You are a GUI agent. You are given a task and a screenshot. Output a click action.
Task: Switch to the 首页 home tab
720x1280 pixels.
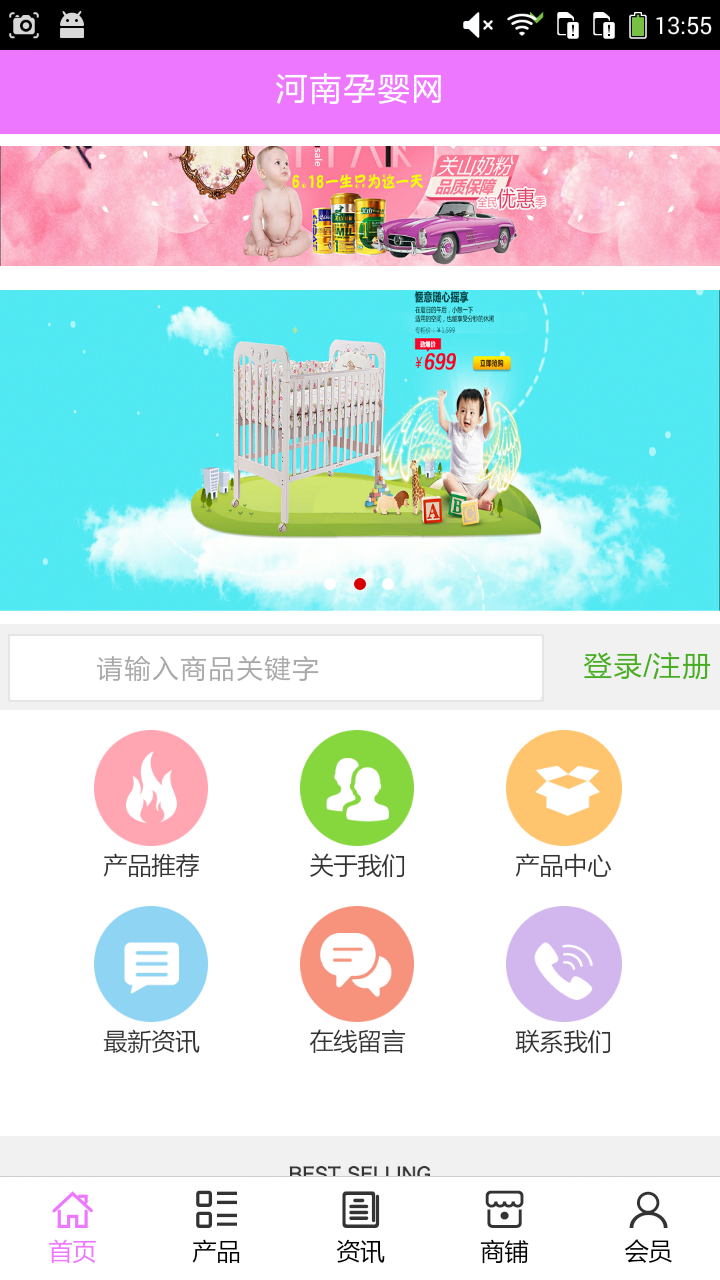click(x=72, y=1228)
